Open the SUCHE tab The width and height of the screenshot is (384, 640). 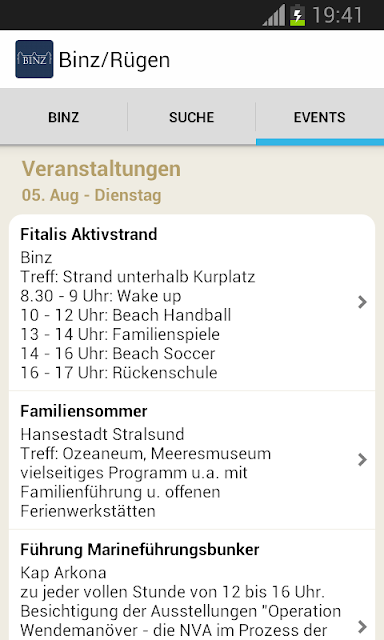click(x=191, y=117)
